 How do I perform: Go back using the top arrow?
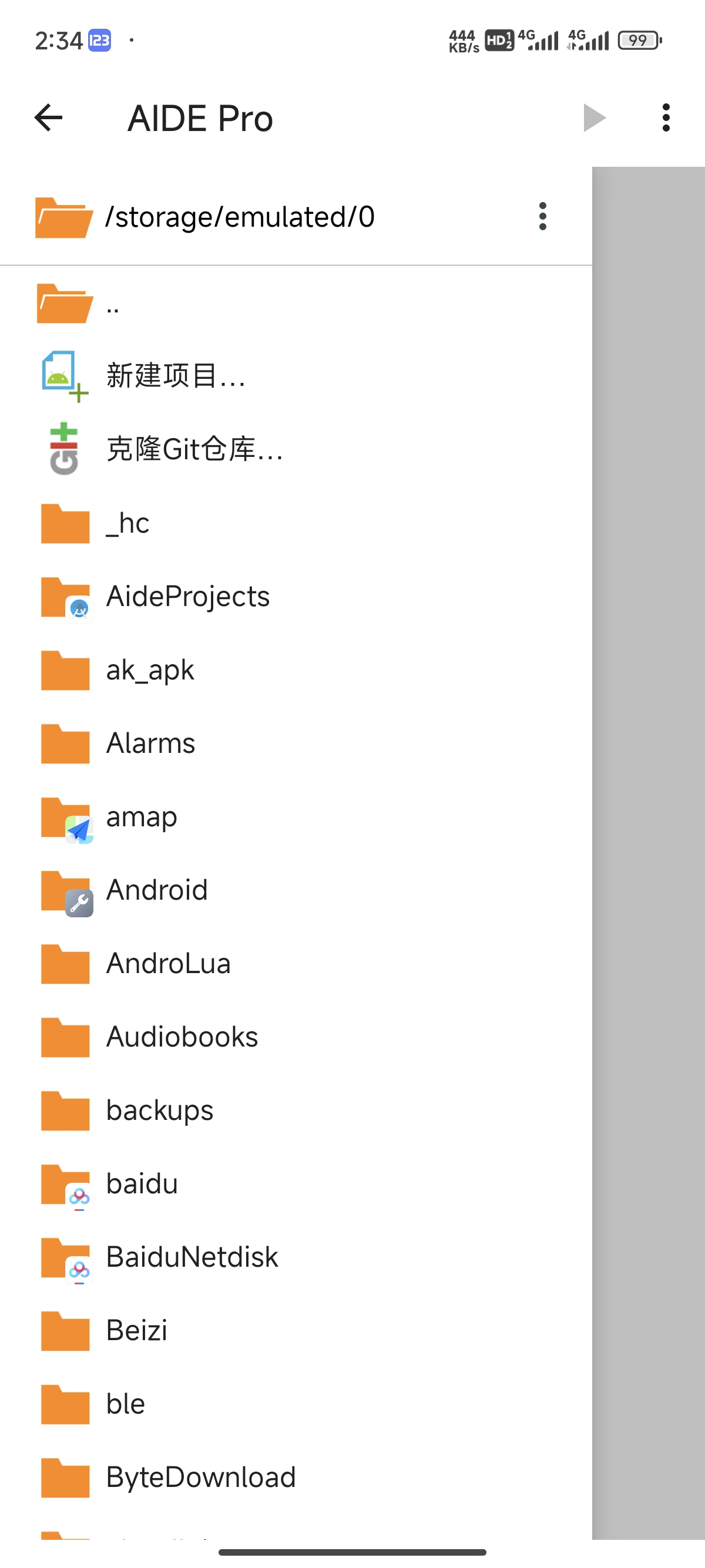[49, 117]
